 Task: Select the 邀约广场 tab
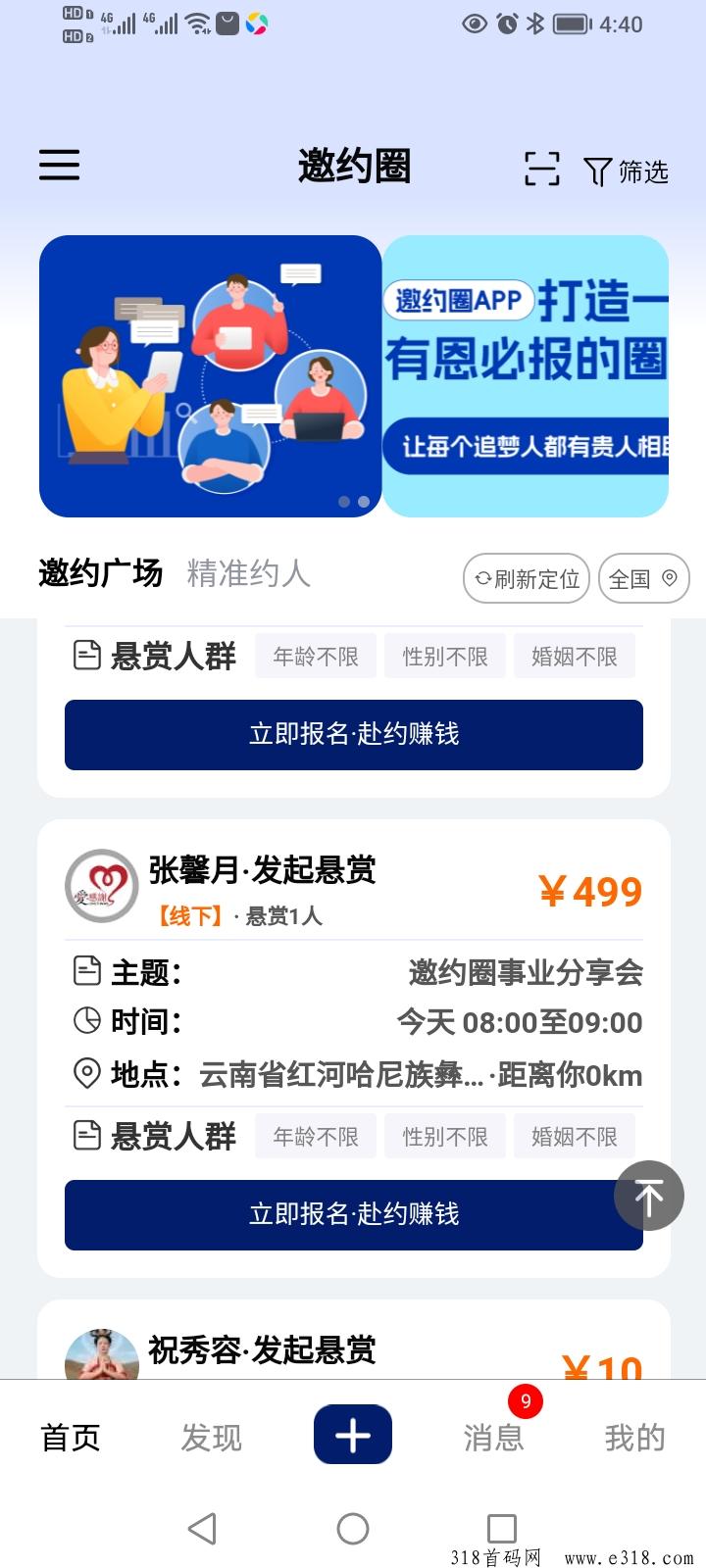tap(100, 573)
